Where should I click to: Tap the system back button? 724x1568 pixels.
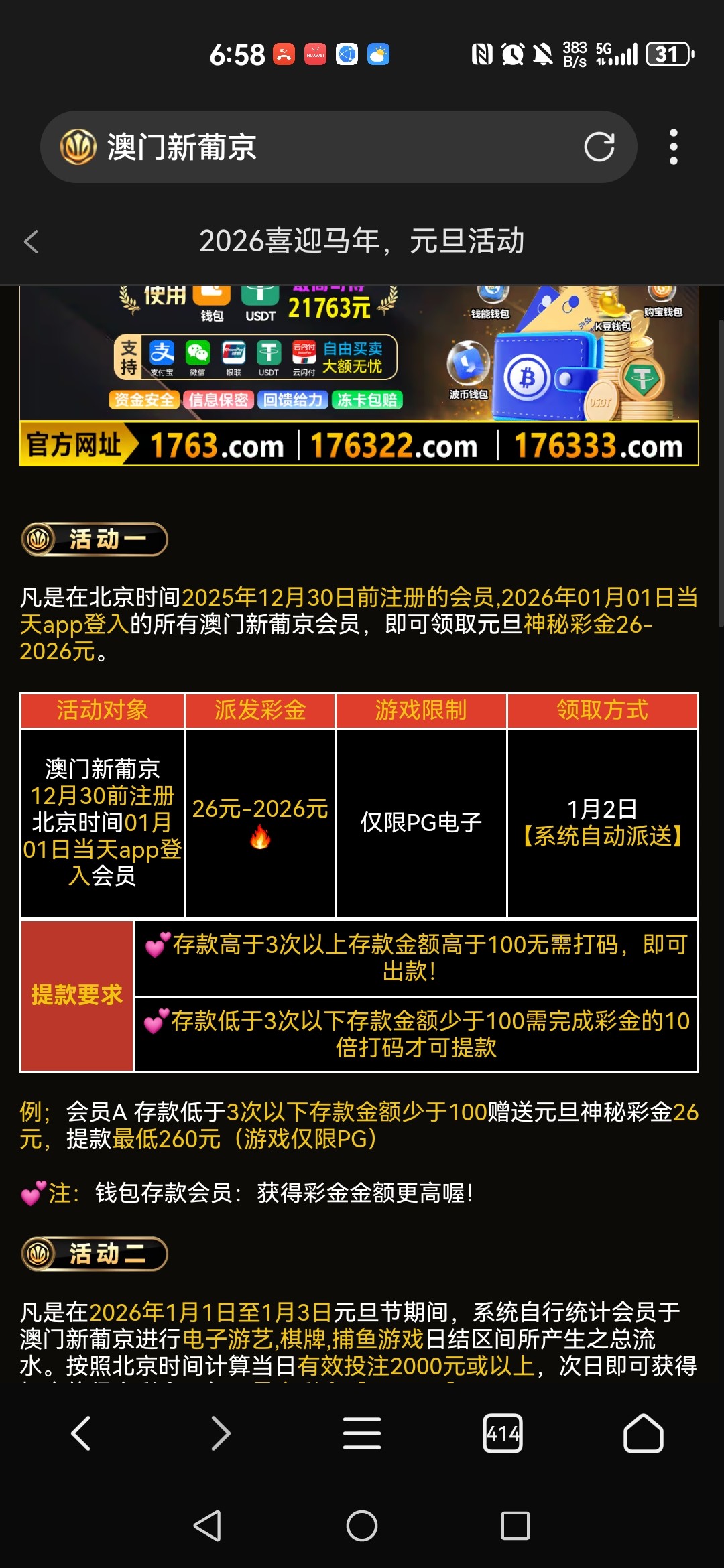[x=208, y=1526]
